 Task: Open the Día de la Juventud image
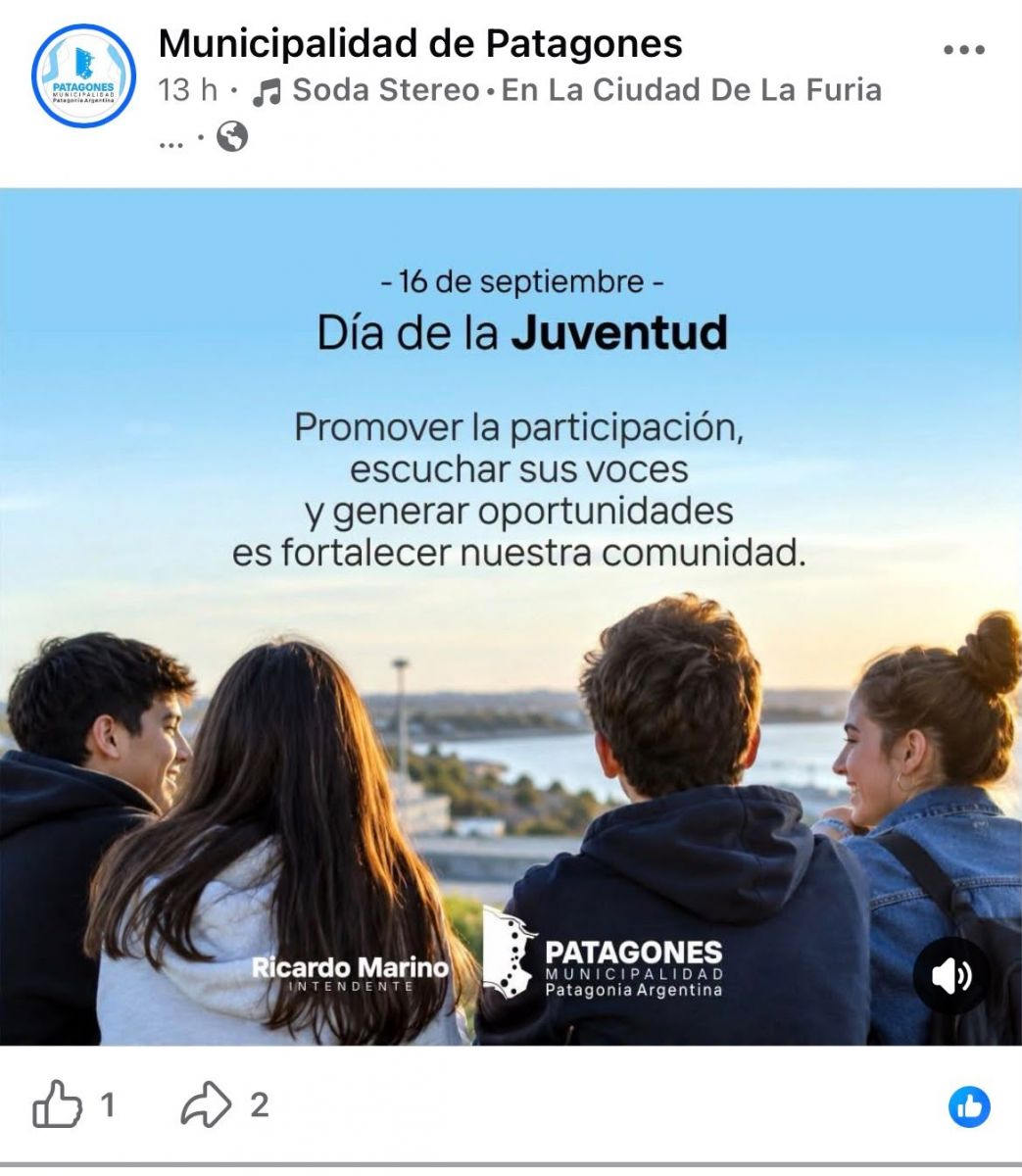tap(511, 616)
